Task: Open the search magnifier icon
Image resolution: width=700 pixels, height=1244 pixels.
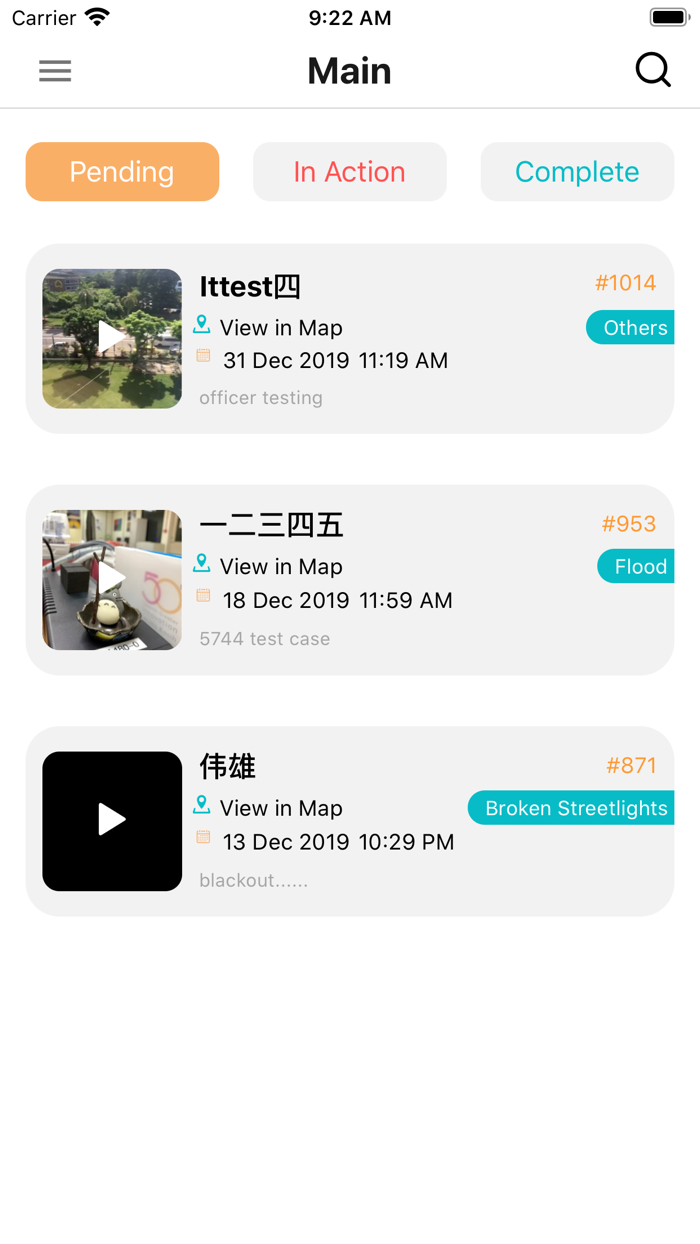Action: [x=653, y=70]
